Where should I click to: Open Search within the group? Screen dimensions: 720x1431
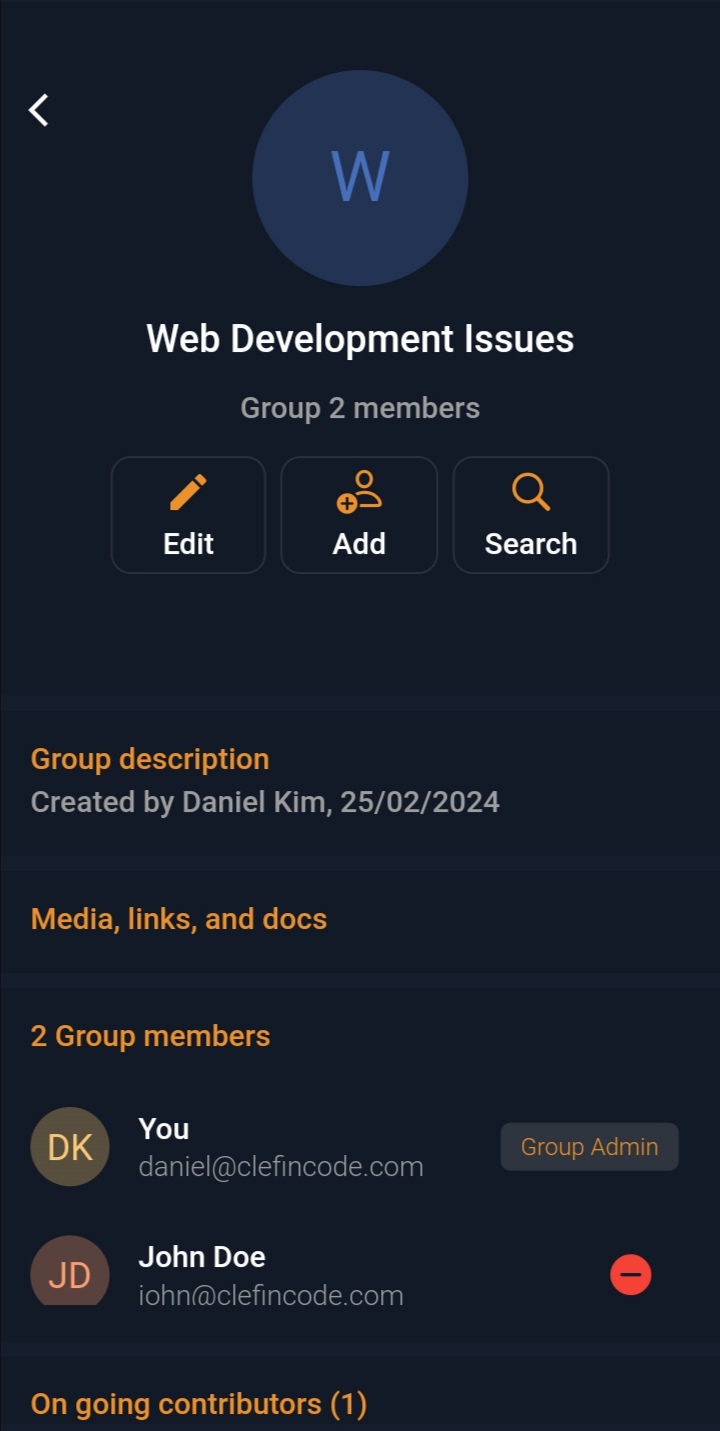pos(530,515)
